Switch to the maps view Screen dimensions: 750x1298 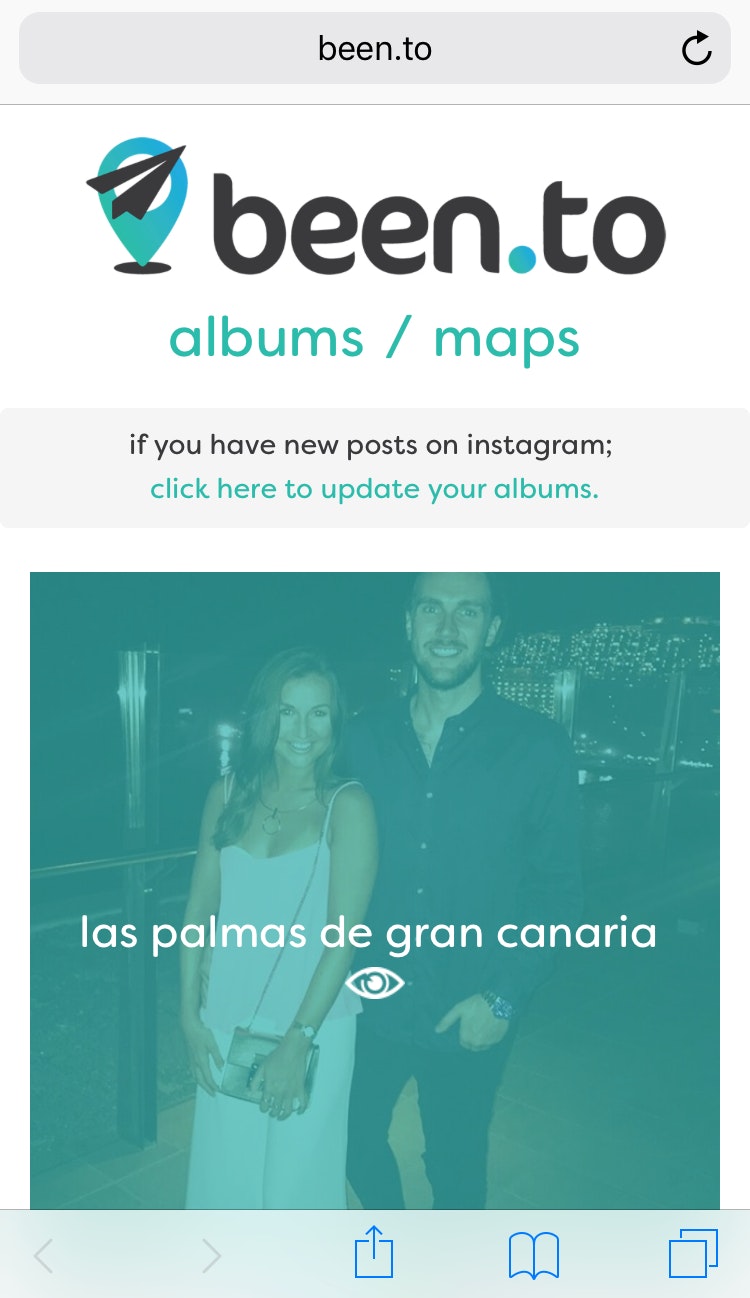506,338
